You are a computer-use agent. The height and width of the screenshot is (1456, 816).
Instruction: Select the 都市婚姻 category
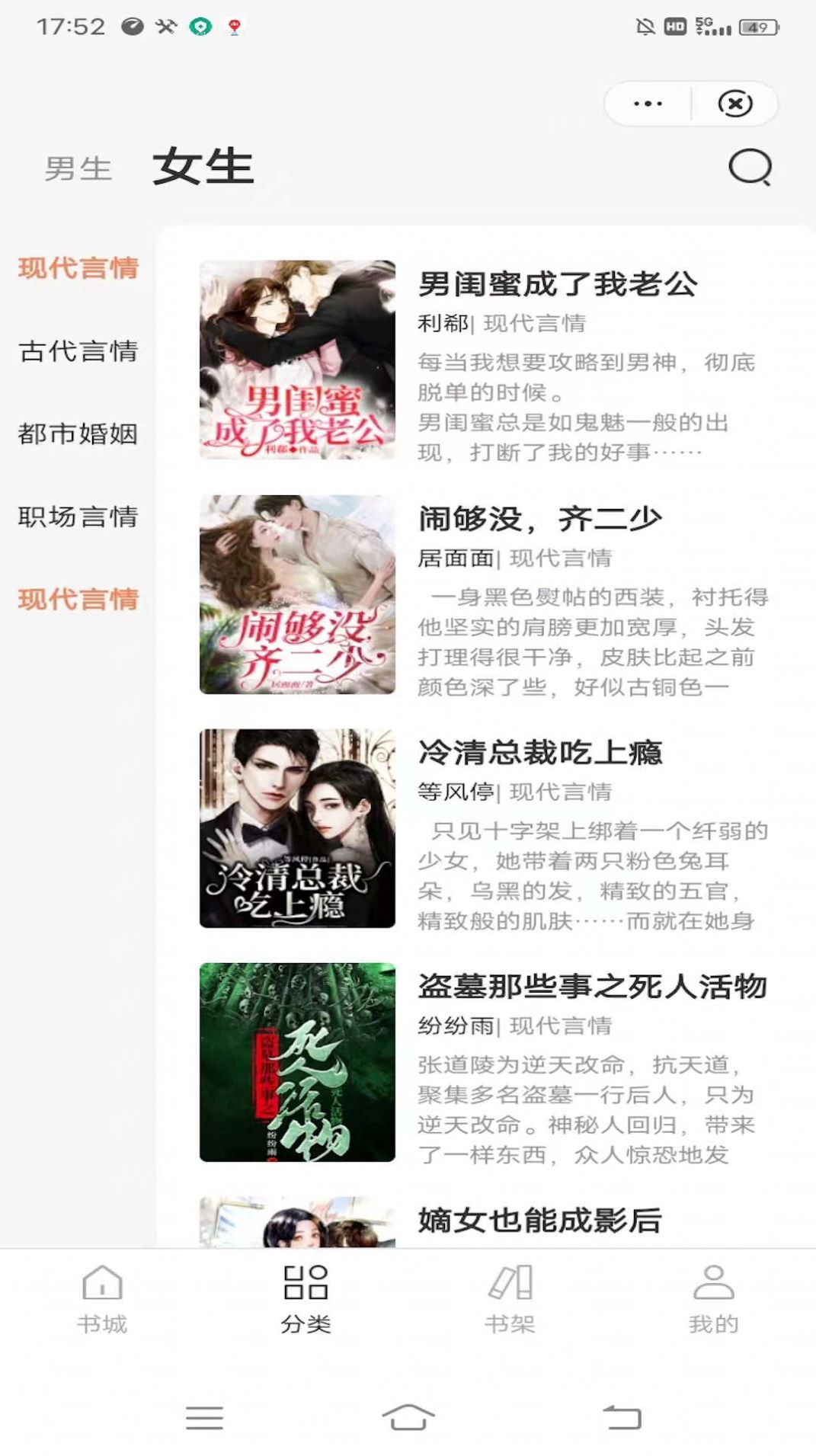(x=78, y=434)
